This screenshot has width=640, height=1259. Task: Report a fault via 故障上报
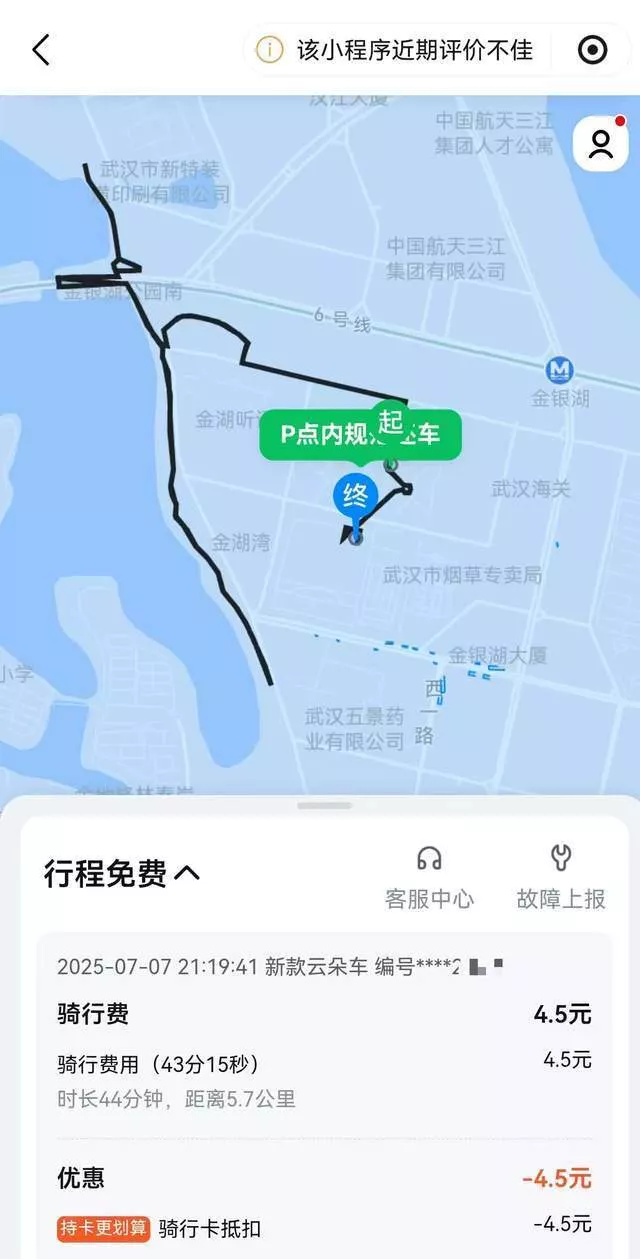(561, 877)
